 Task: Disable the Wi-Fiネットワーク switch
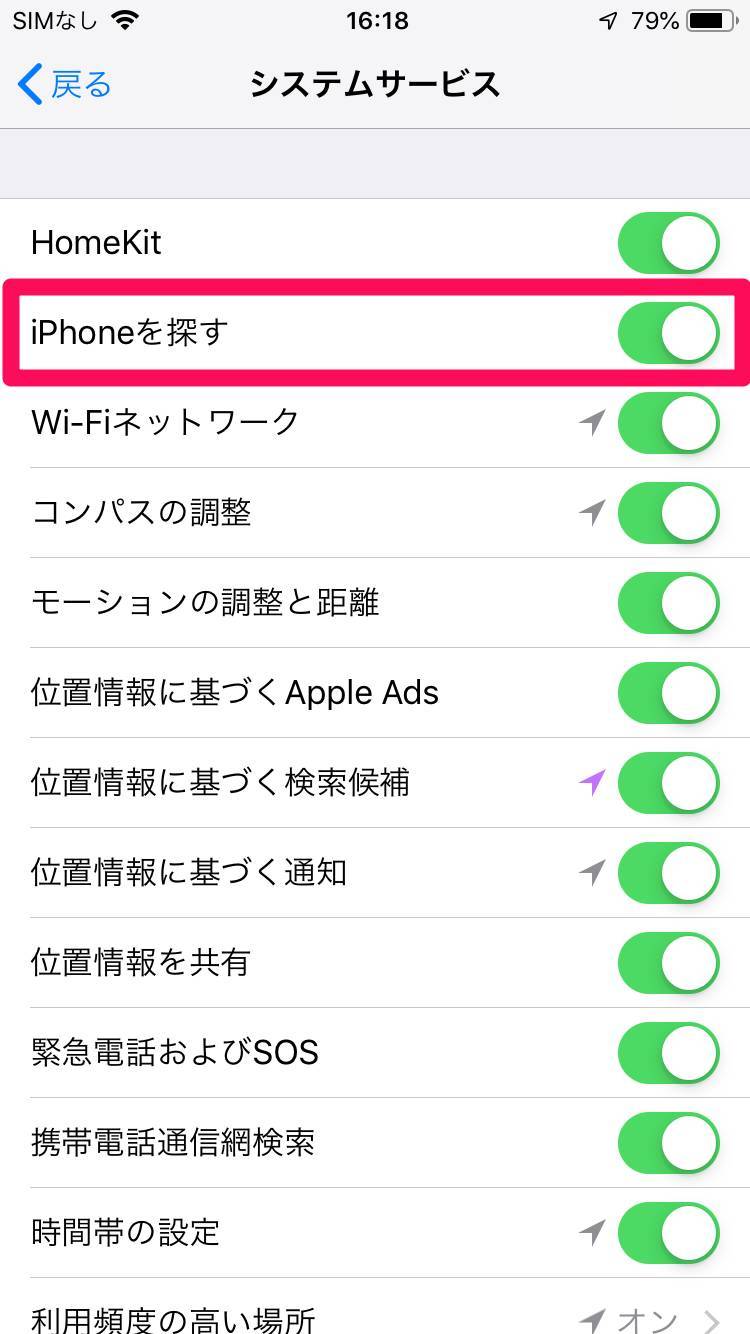click(x=669, y=423)
